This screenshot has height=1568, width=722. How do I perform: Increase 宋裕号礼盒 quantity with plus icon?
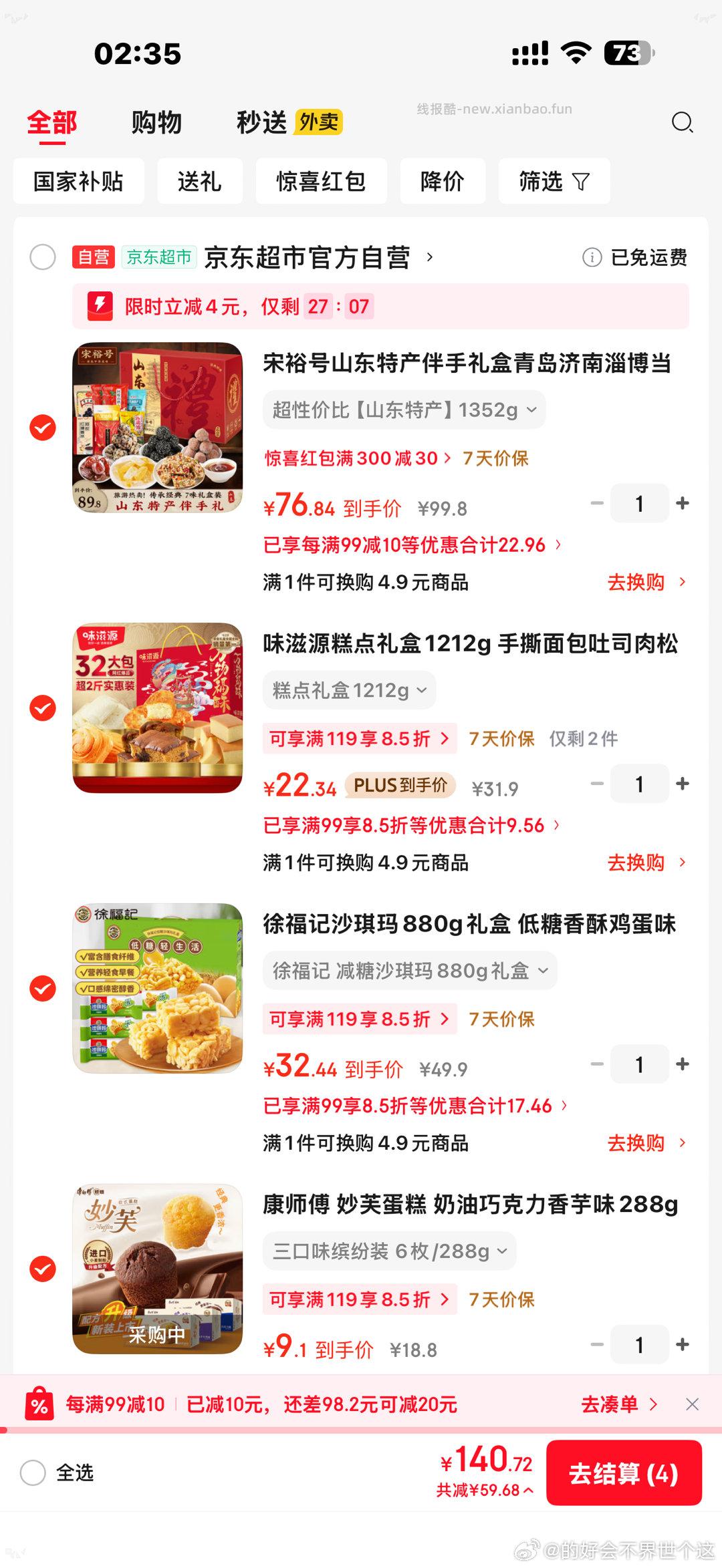click(682, 503)
